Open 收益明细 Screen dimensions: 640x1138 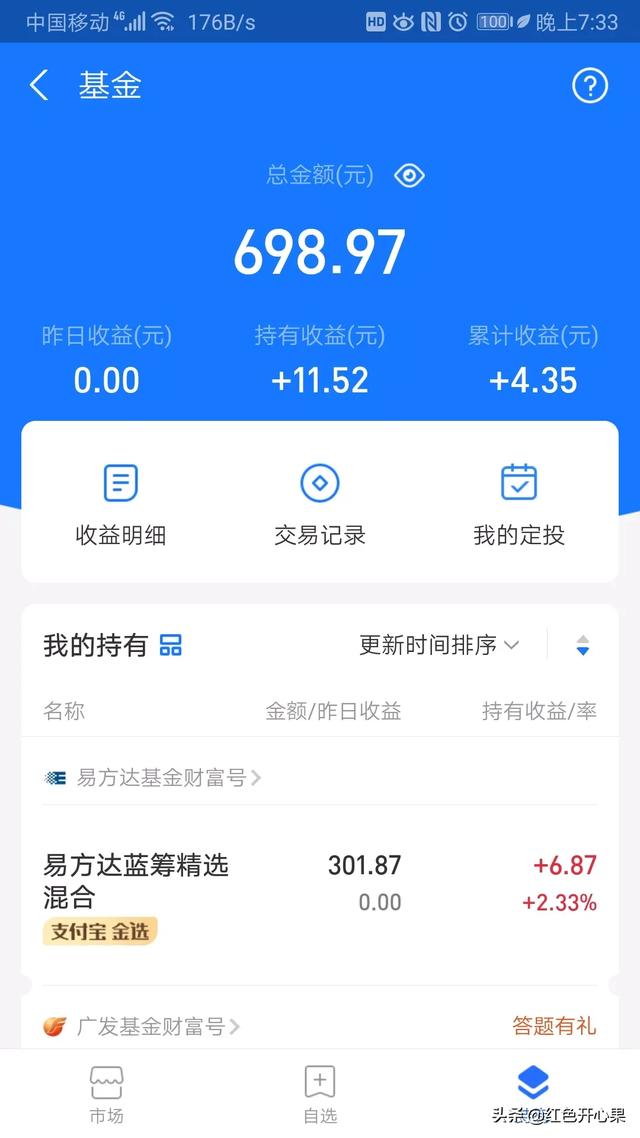point(120,504)
